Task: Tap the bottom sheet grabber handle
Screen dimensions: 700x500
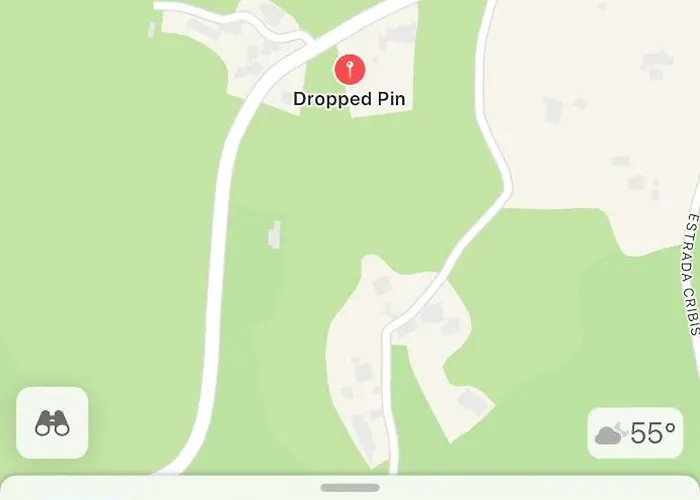Action: click(x=350, y=487)
